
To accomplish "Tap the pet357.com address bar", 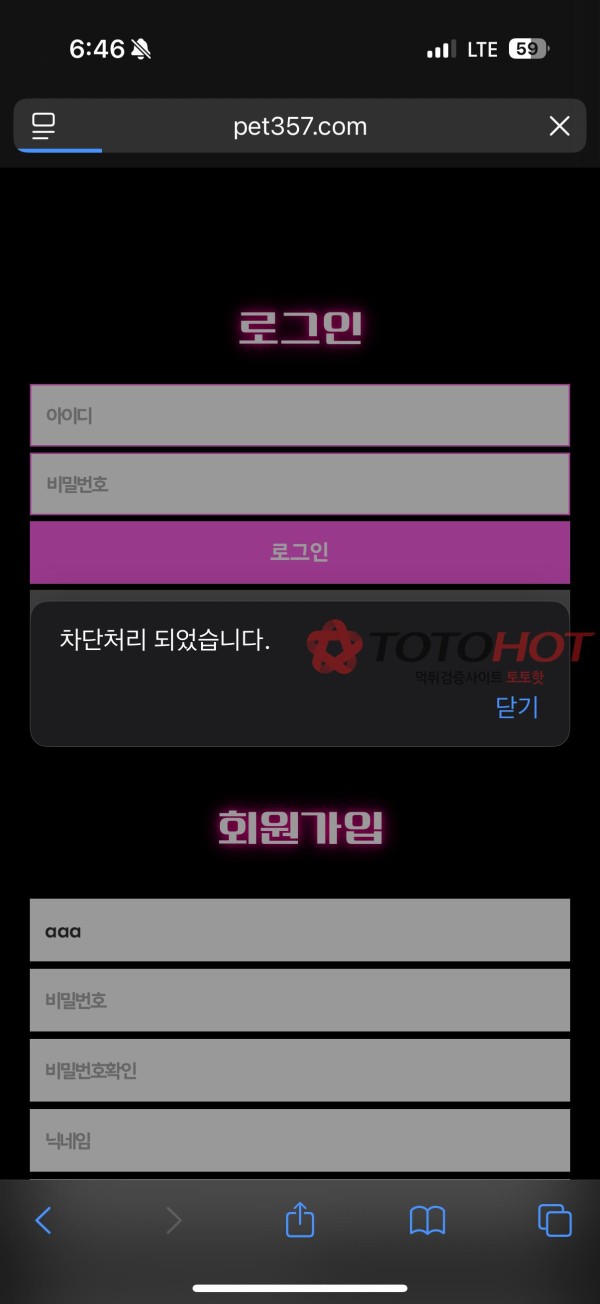I will click(x=300, y=127).
